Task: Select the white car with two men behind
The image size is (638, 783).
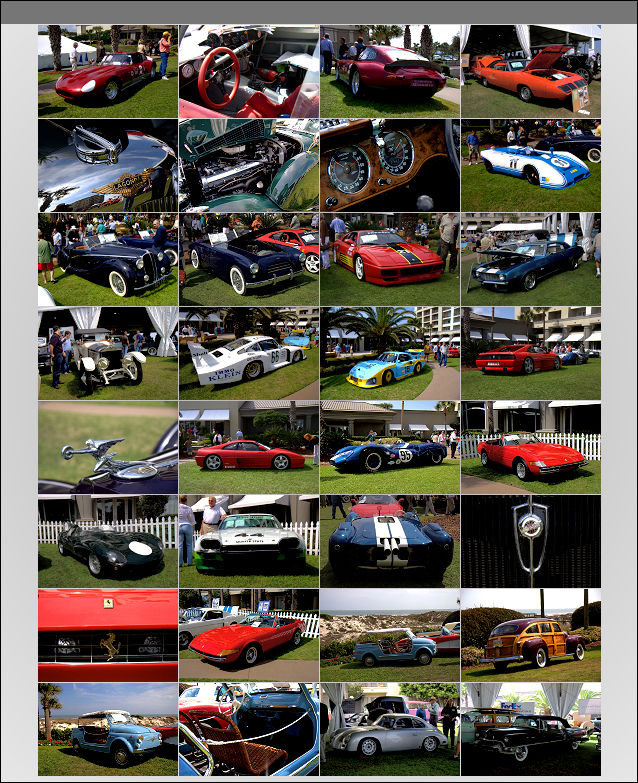Action: pyautogui.click(x=249, y=542)
